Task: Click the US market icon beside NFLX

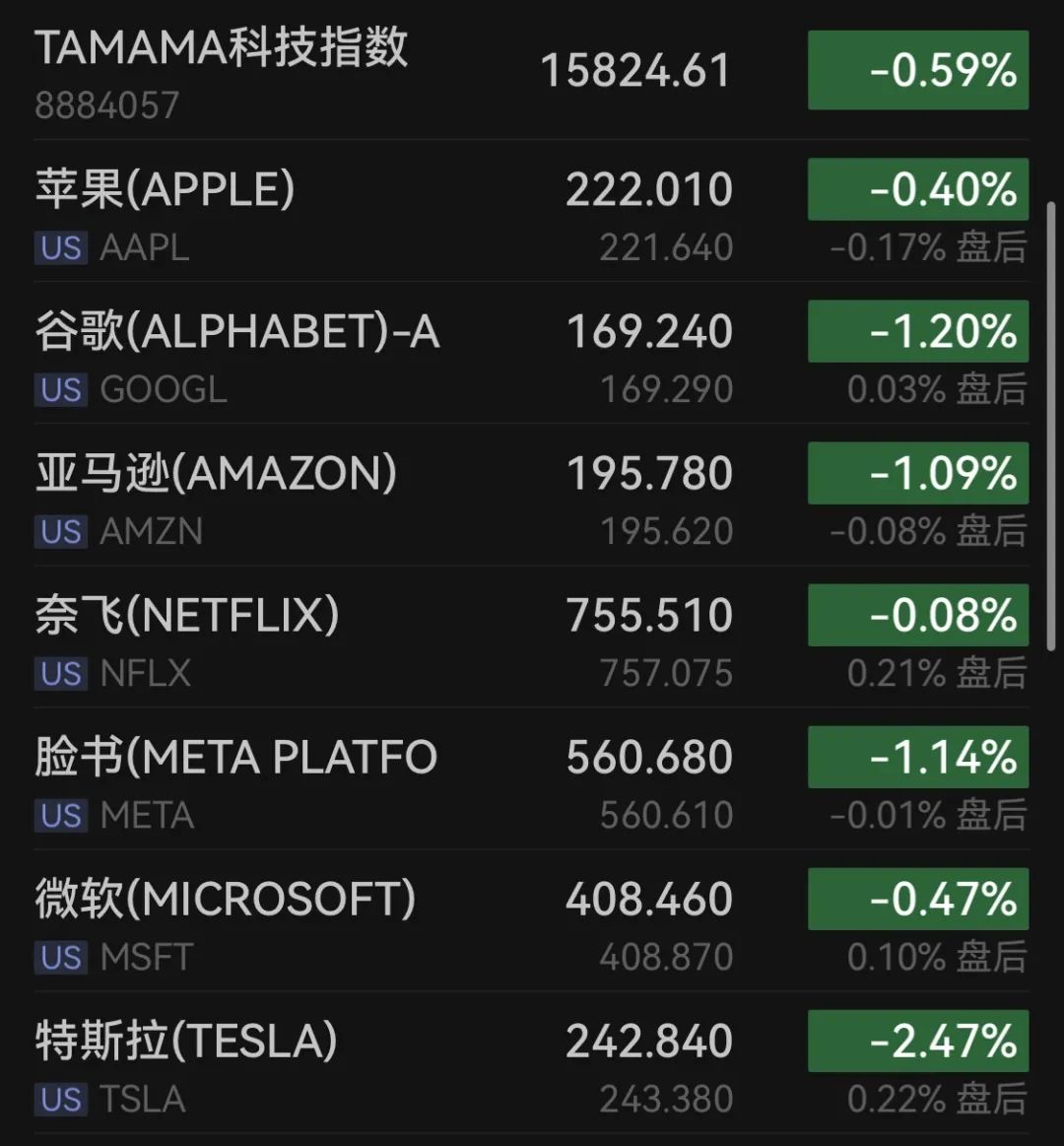Action: (59, 674)
